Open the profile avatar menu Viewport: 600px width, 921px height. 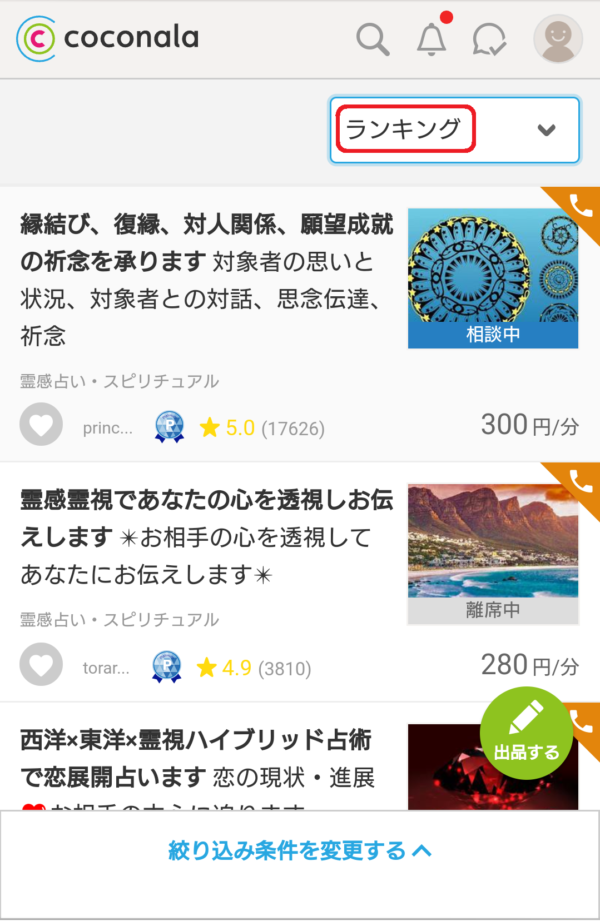[557, 40]
